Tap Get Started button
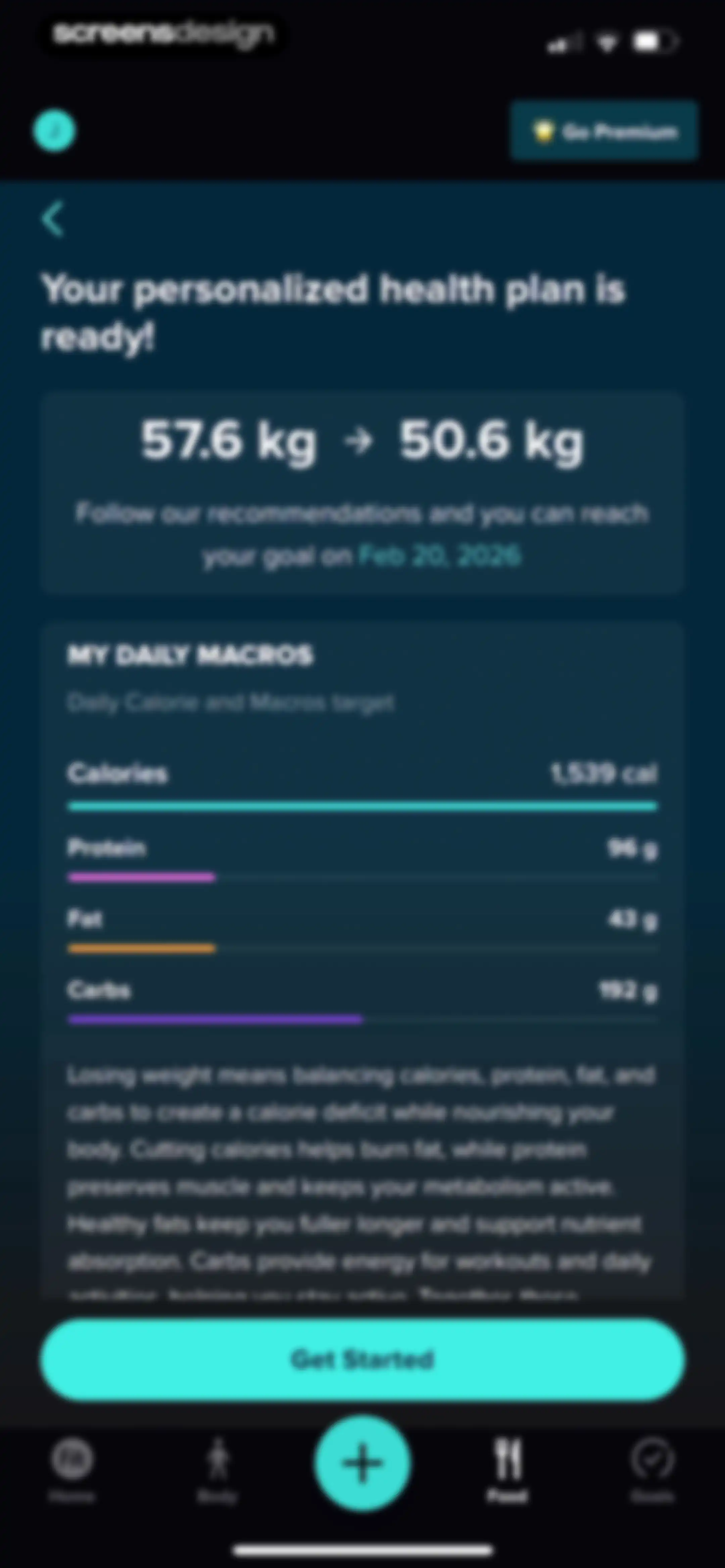725x1568 pixels. (x=362, y=1359)
